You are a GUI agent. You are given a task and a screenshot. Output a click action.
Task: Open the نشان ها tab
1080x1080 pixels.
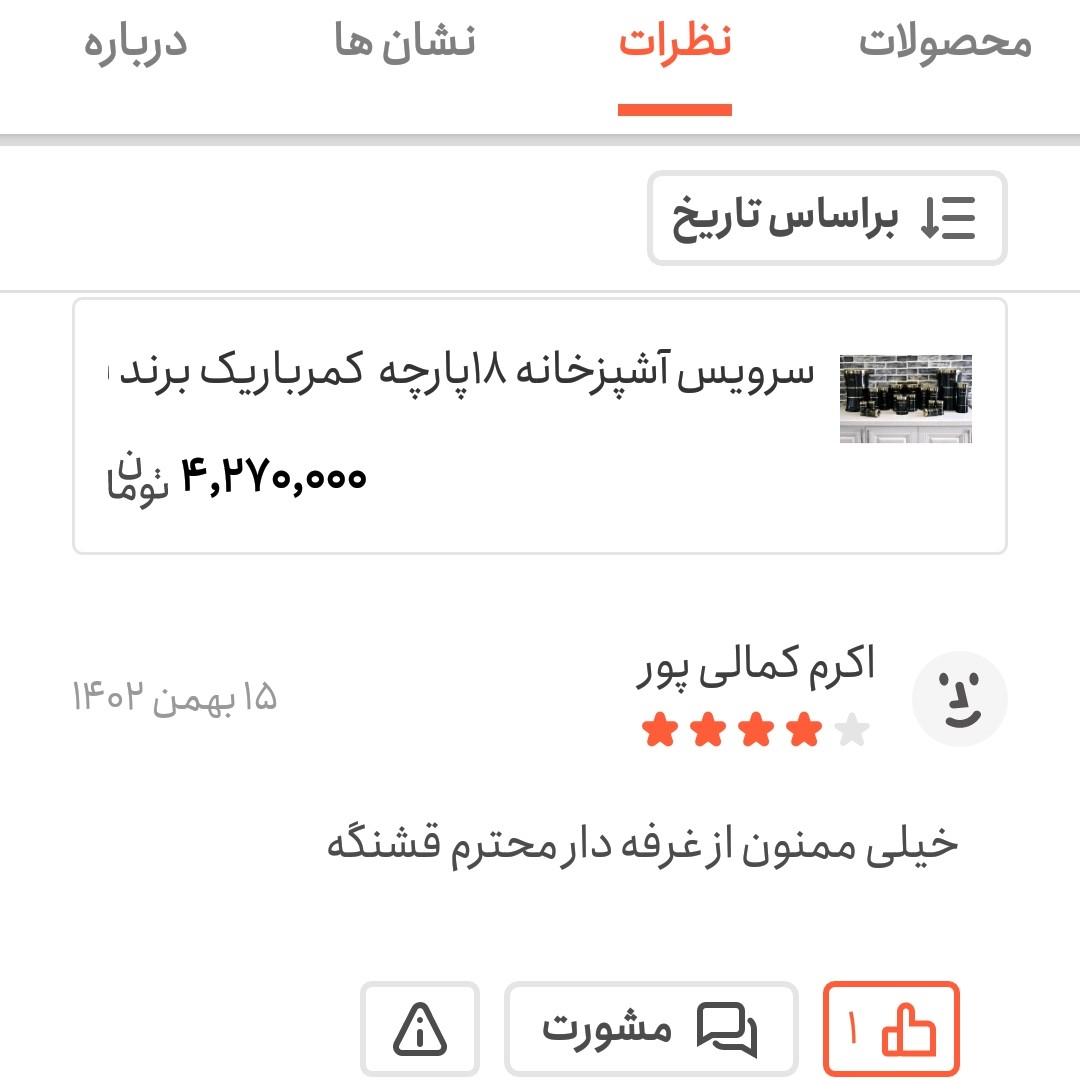pyautogui.click(x=405, y=44)
